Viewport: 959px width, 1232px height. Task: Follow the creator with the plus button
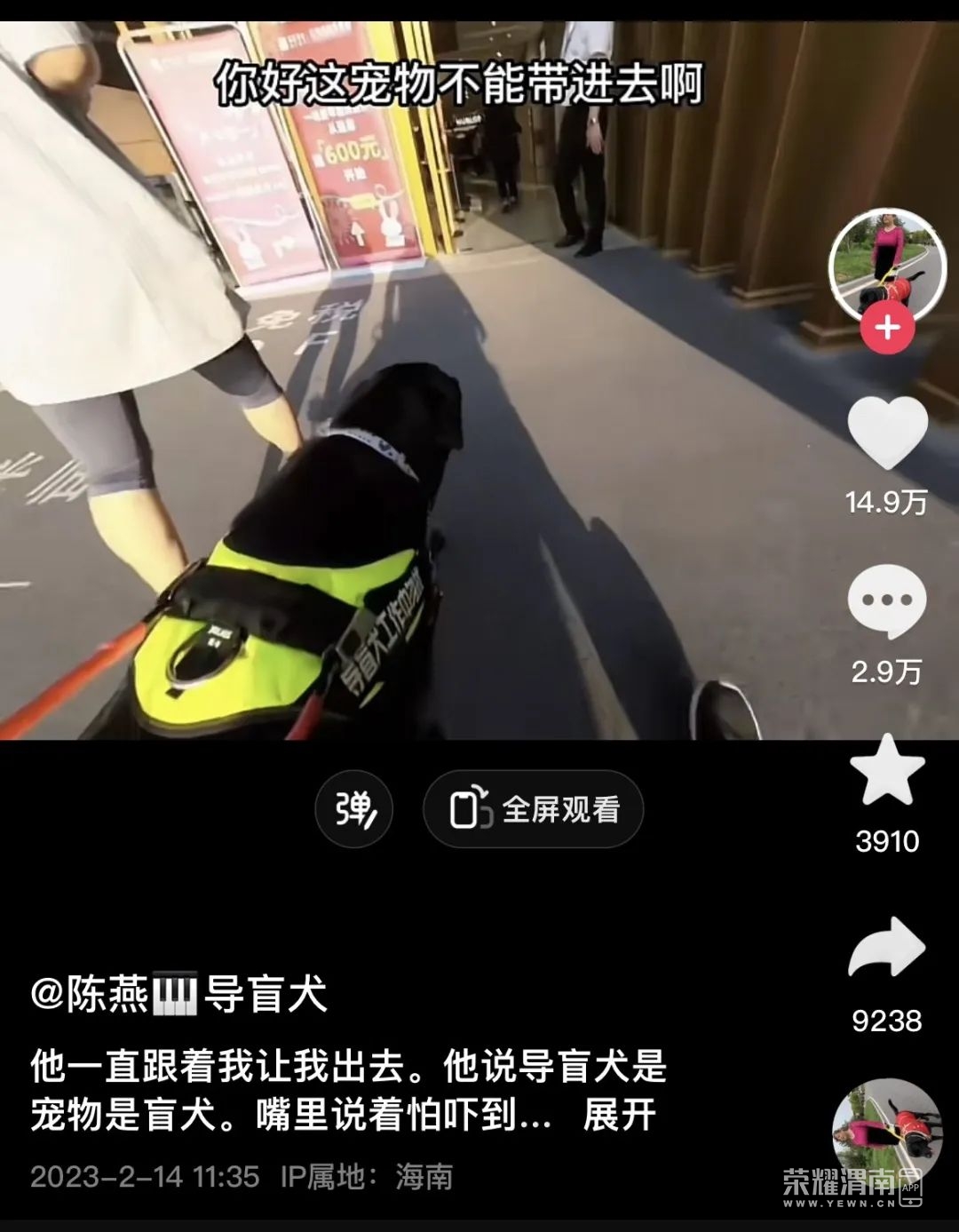click(886, 328)
